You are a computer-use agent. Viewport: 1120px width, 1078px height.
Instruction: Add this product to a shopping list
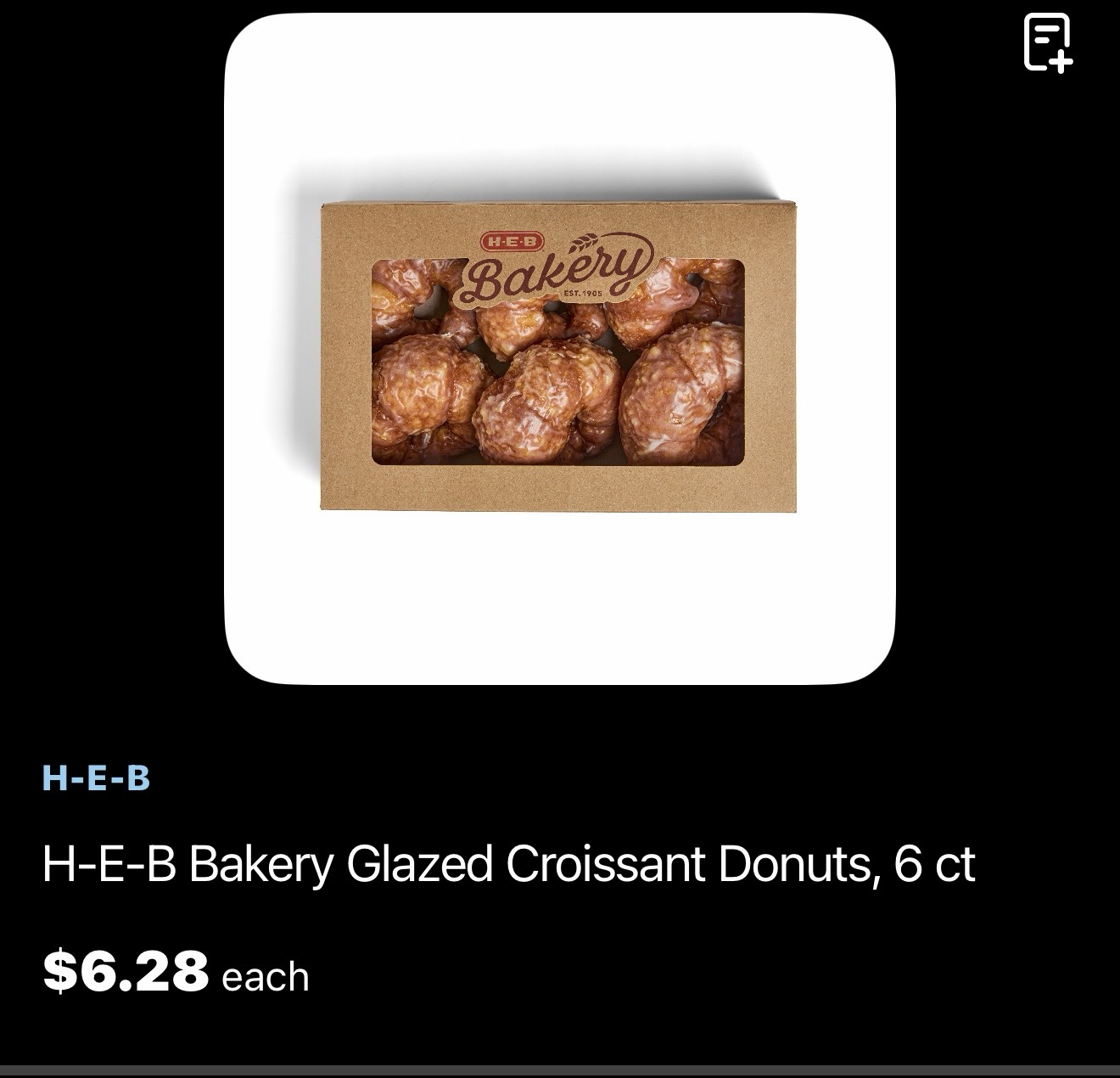click(1048, 42)
